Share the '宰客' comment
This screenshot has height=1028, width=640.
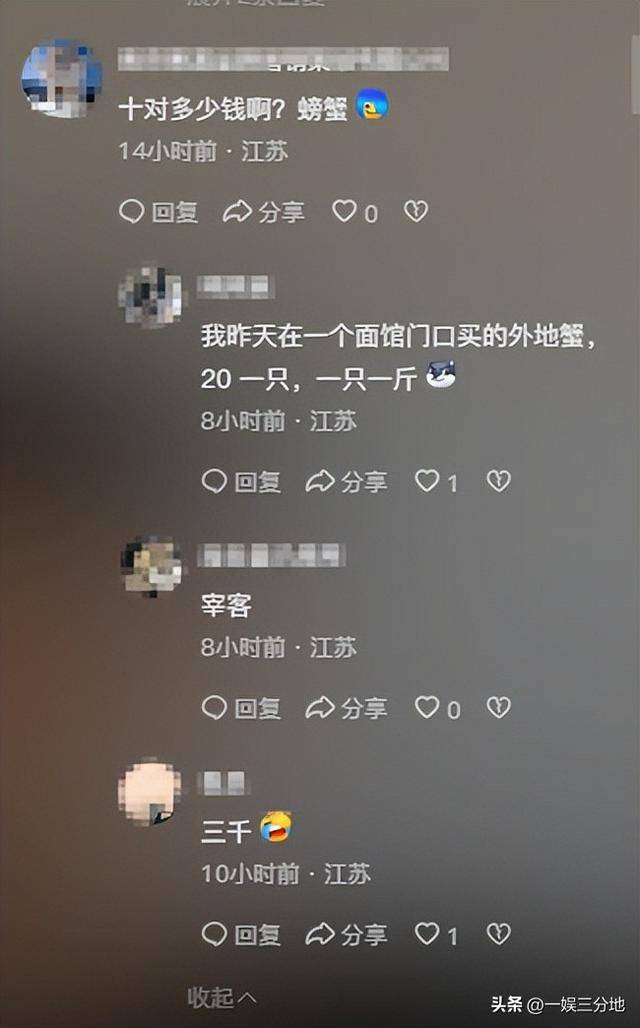click(x=347, y=708)
